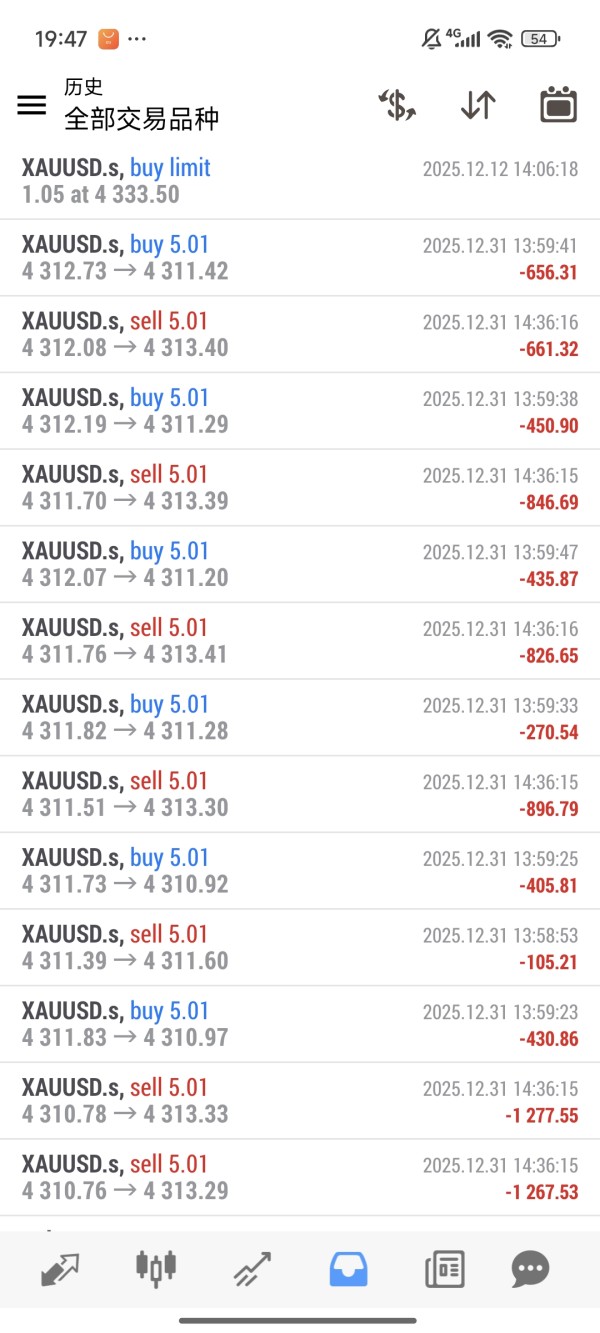Show details of the -450.90 buy trade
Image resolution: width=600 pixels, height=1333 pixels.
click(x=300, y=411)
